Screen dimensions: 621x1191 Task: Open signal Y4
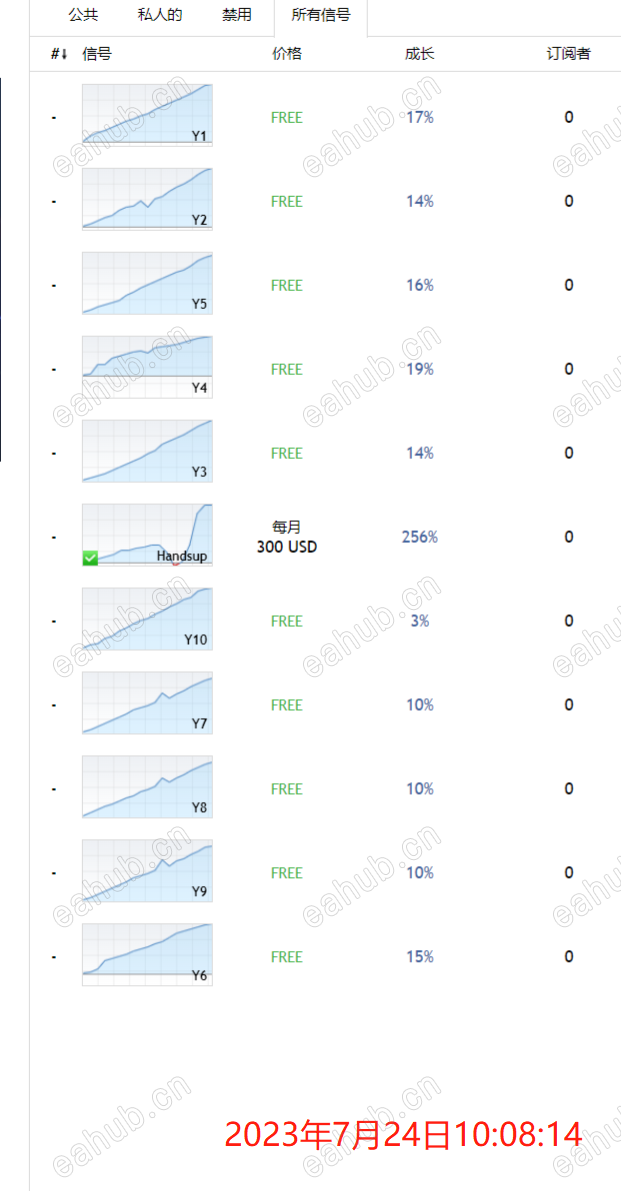coord(147,367)
